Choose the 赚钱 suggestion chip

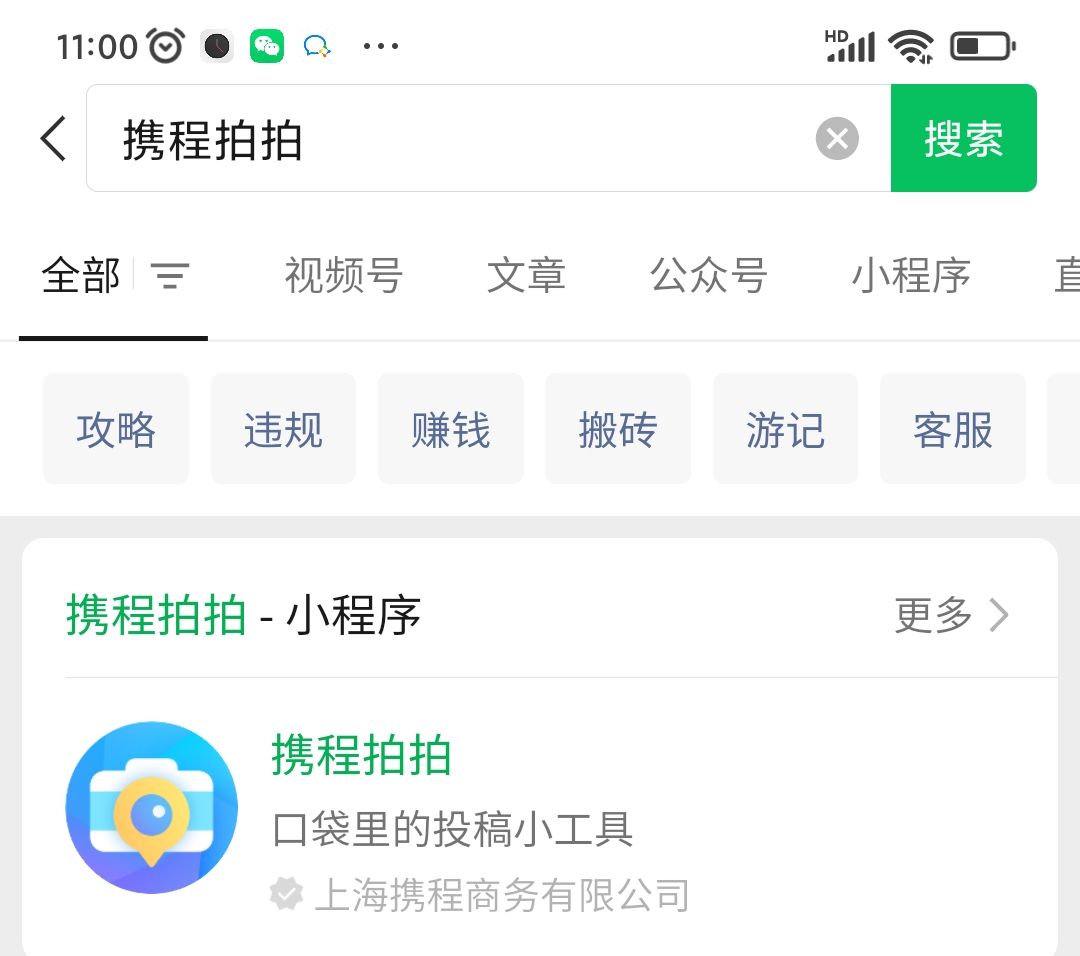(451, 430)
